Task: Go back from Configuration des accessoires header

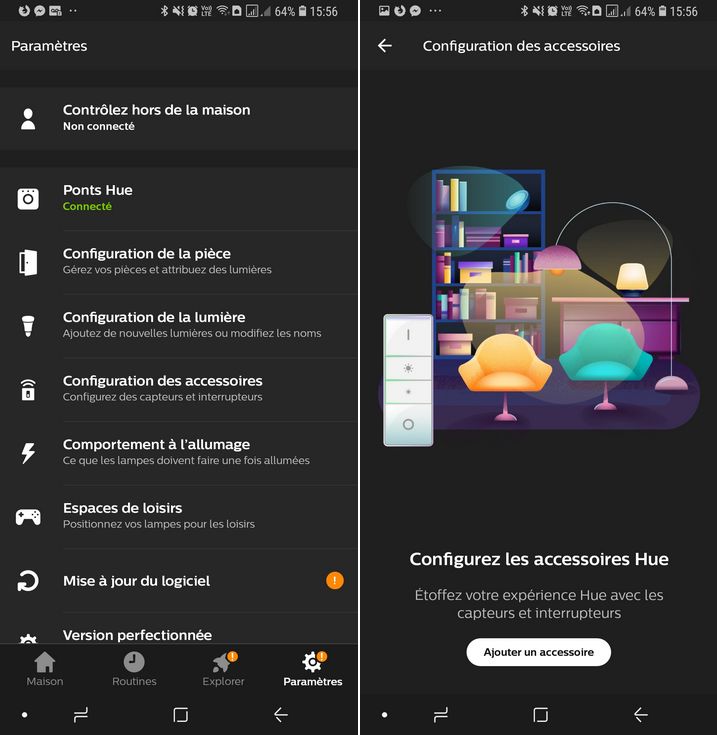Action: 385,46
